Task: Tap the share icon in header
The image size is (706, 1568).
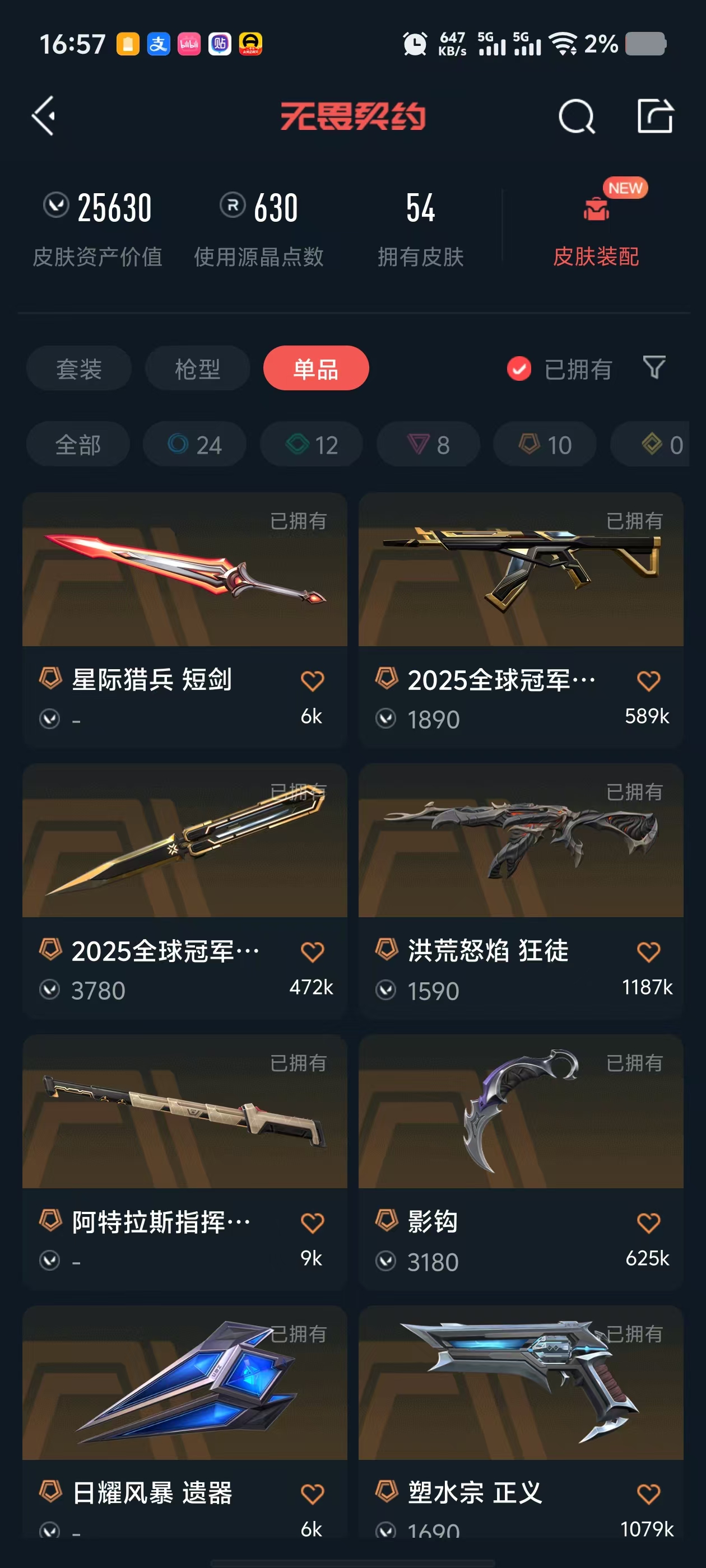Action: pos(655,116)
